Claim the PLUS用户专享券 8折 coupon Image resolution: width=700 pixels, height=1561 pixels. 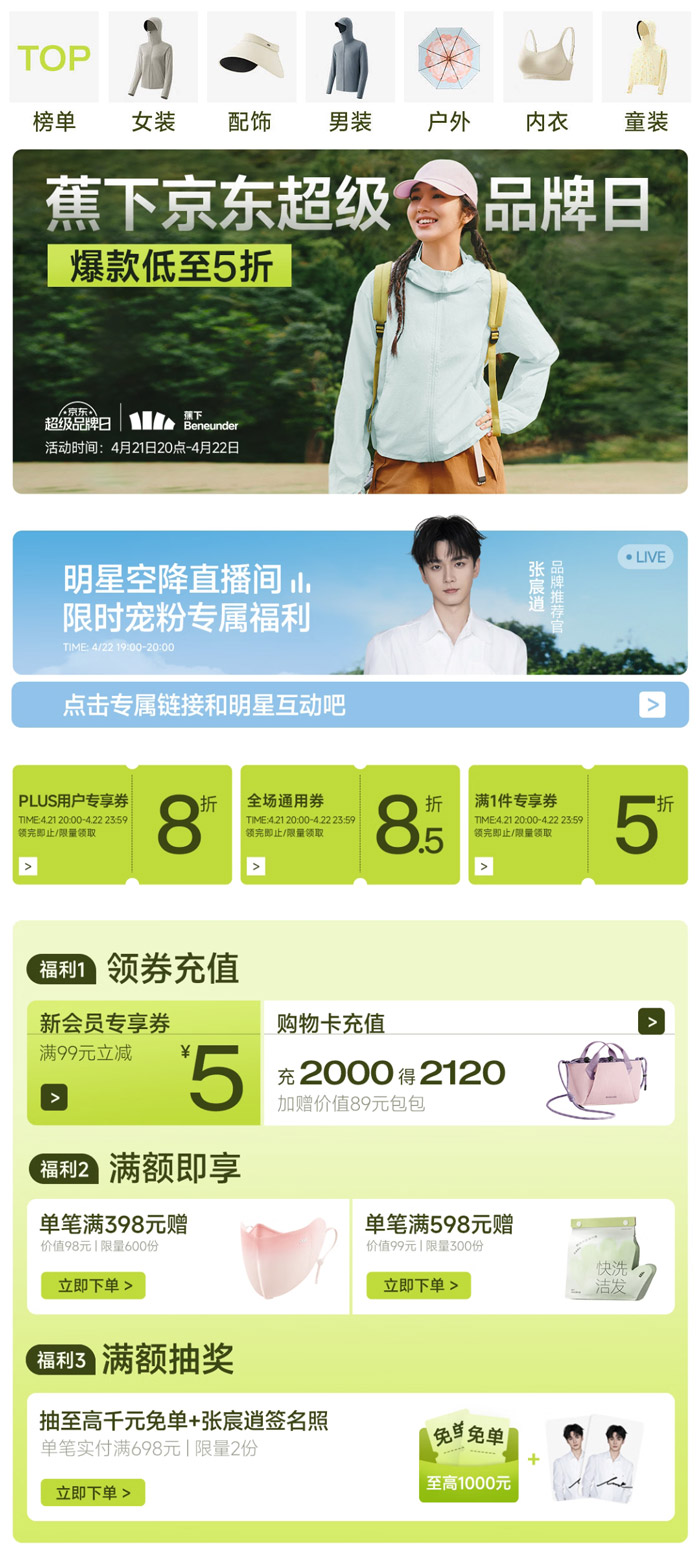(28, 866)
